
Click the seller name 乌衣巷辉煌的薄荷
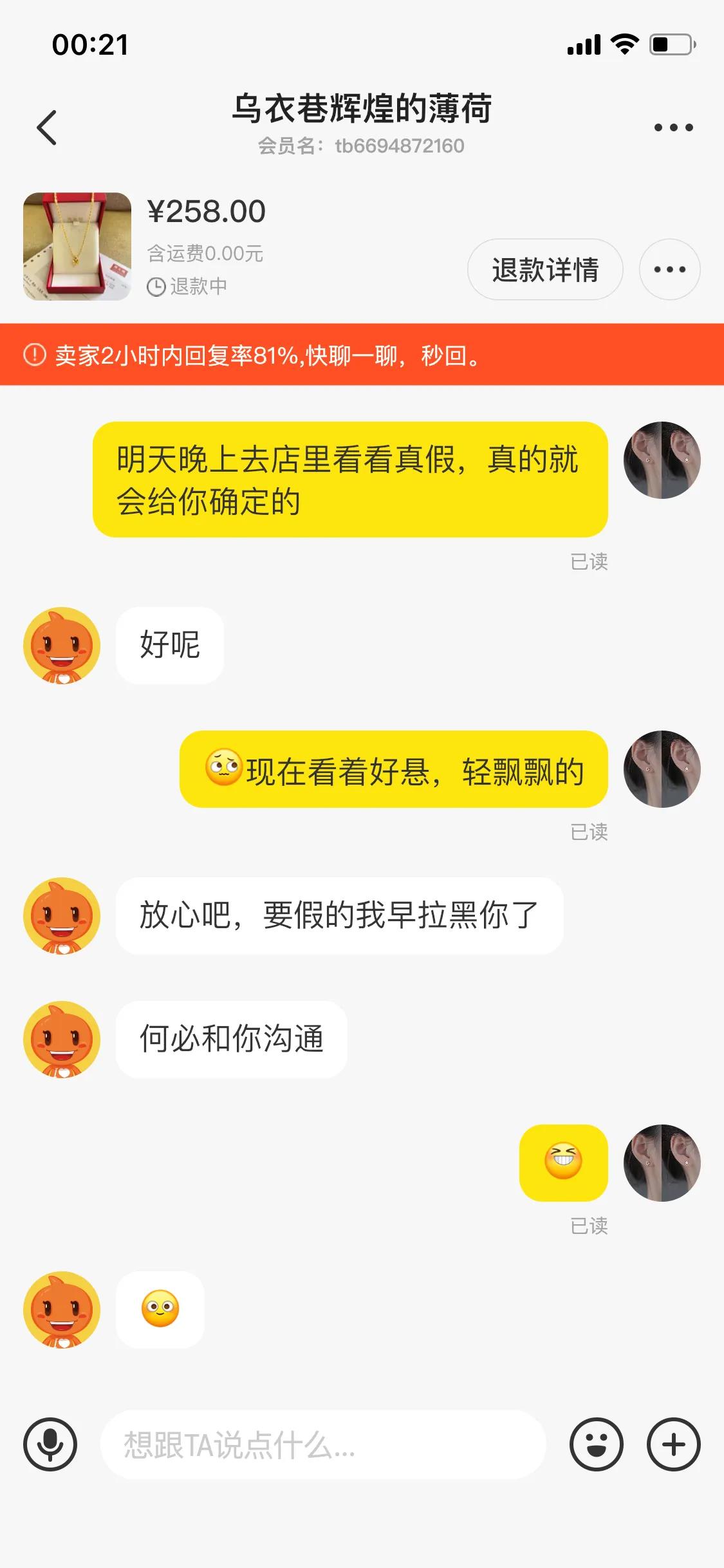coord(362,109)
